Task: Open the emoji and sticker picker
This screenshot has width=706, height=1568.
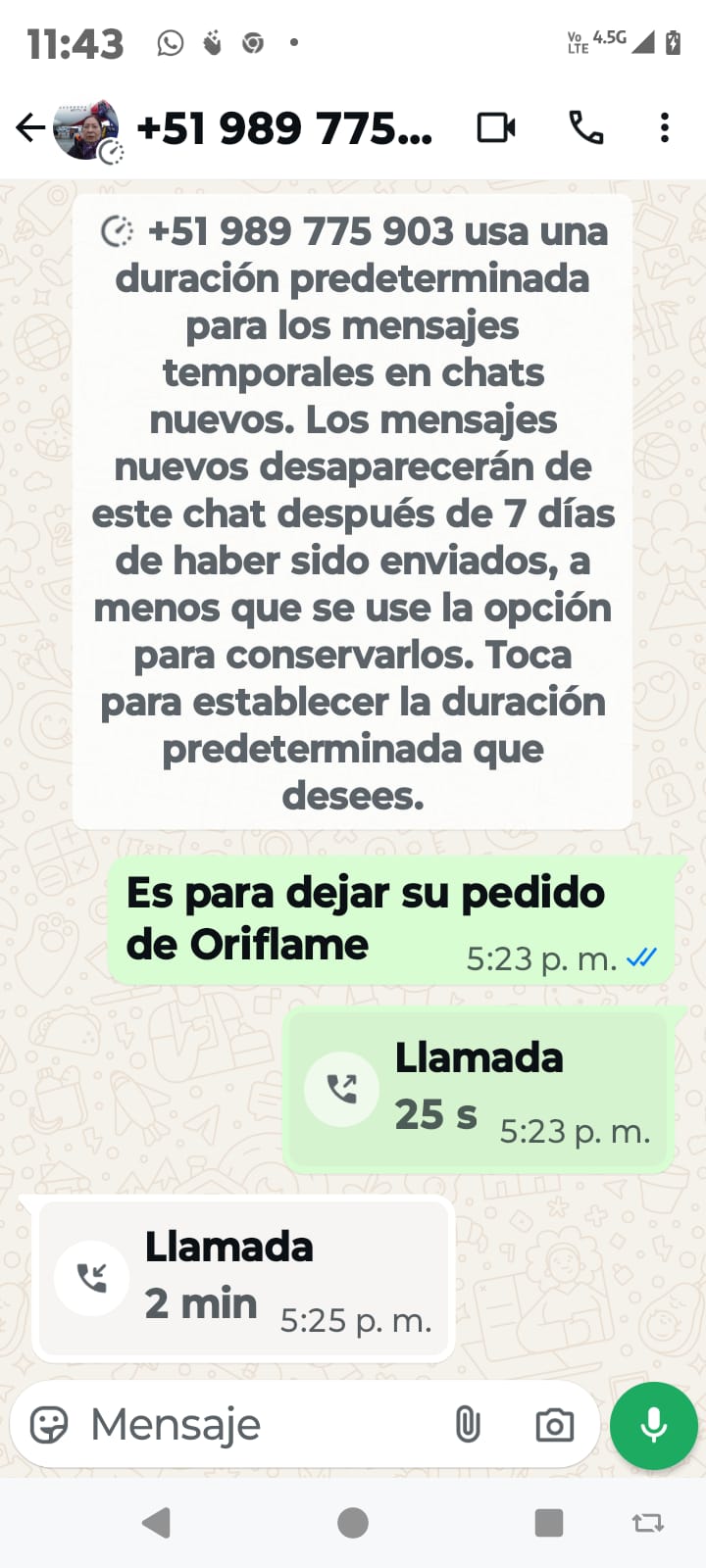Action: click(49, 1425)
